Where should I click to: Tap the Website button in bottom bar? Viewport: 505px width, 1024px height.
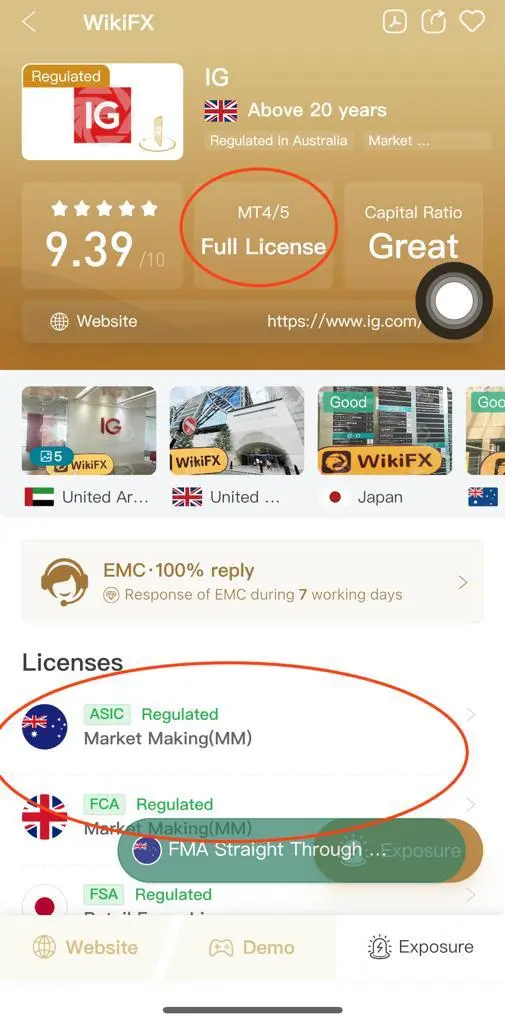point(85,947)
